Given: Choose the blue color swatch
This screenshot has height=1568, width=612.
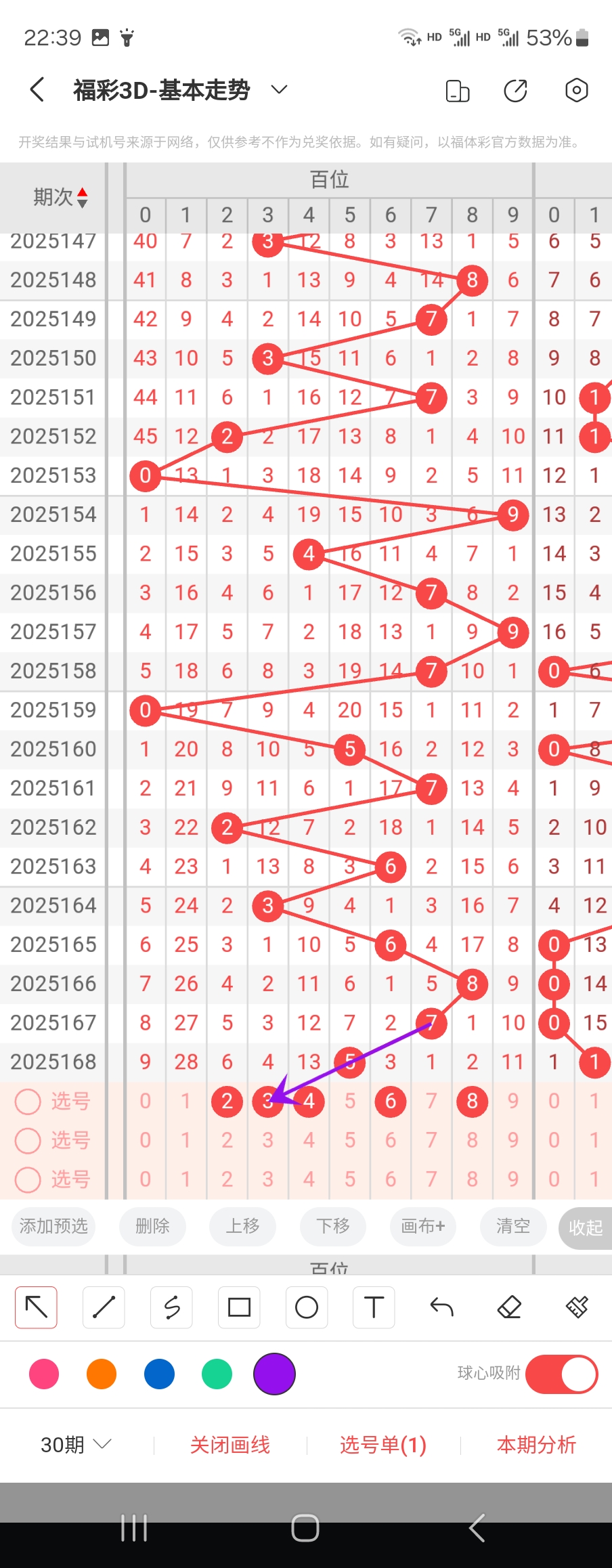Looking at the screenshot, I should coord(159,1374).
